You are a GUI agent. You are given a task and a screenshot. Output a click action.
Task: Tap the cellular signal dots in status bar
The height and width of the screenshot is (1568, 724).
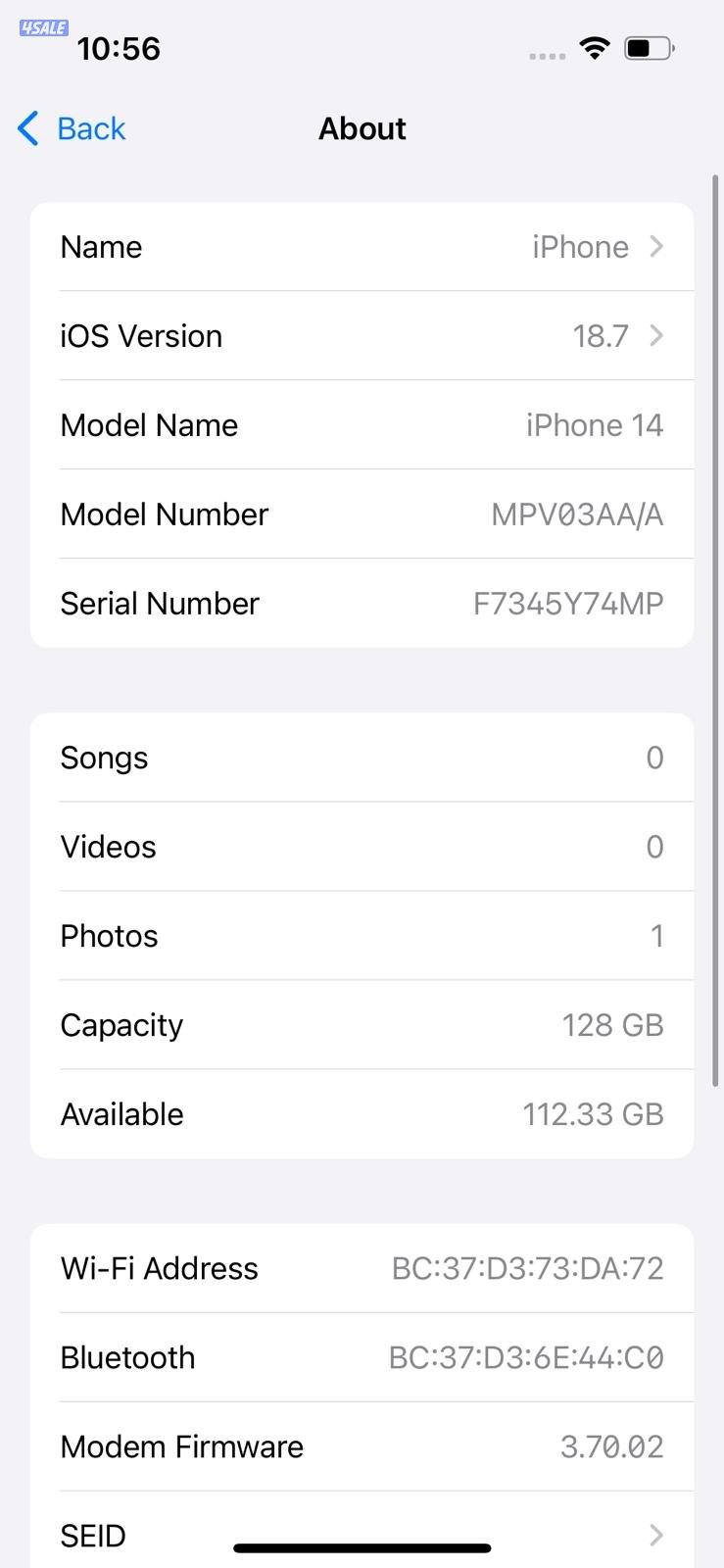tap(545, 55)
